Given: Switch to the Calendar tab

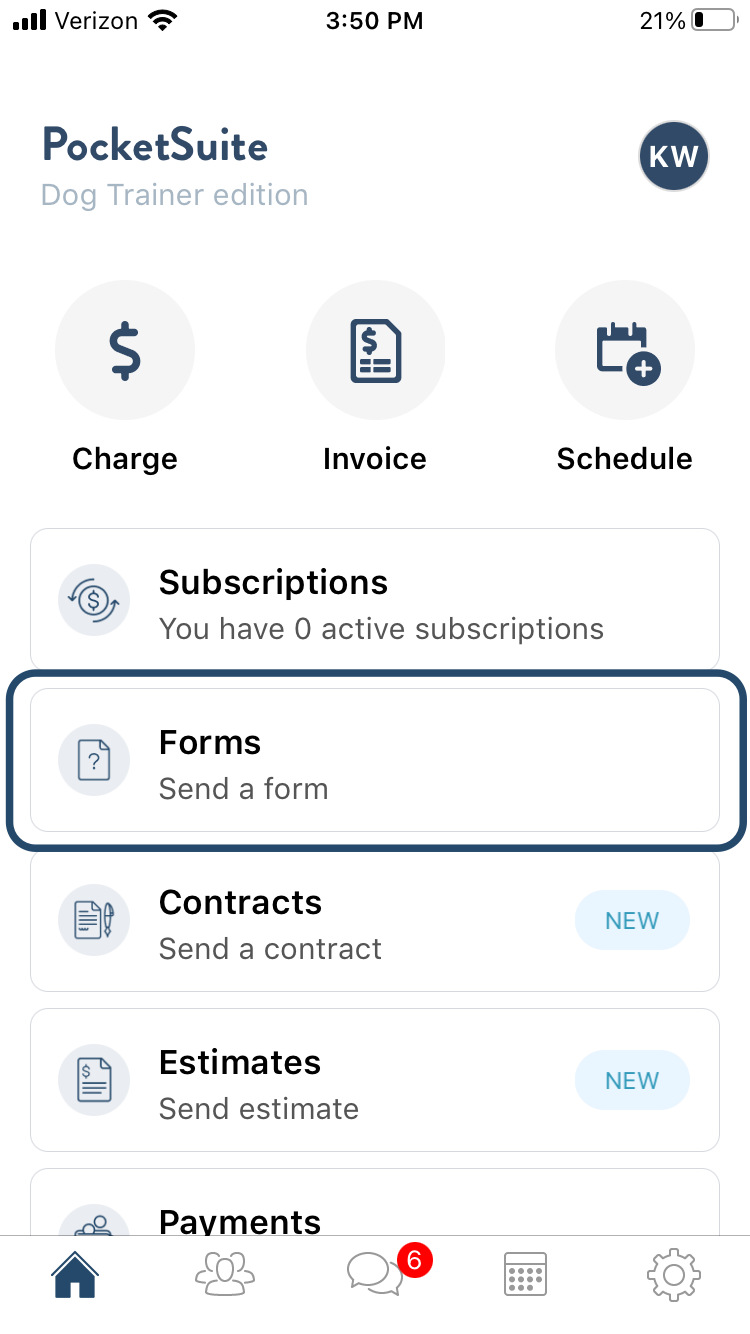Looking at the screenshot, I should 524,1275.
